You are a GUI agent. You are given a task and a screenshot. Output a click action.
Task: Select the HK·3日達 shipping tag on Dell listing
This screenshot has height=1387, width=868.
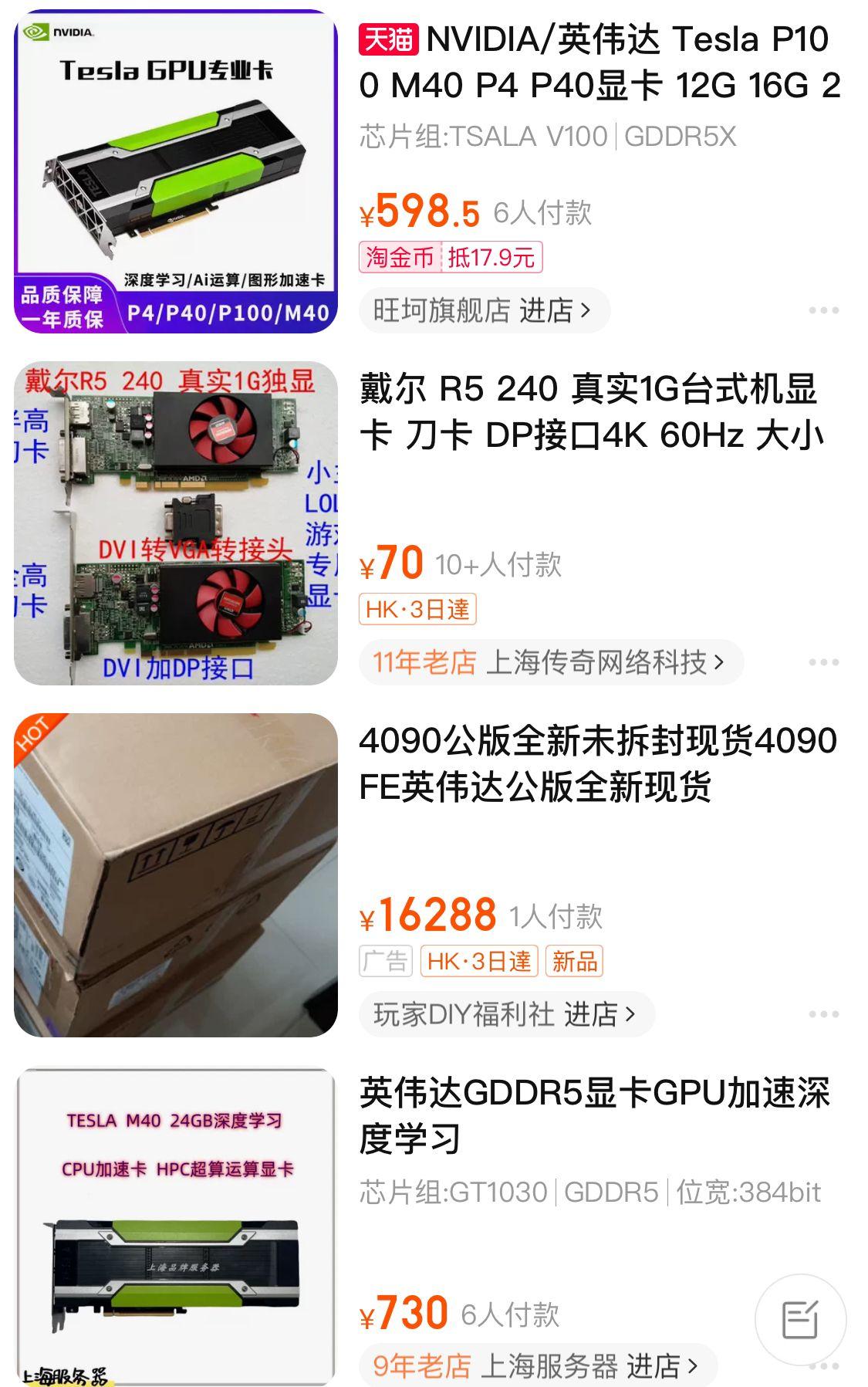tap(420, 610)
